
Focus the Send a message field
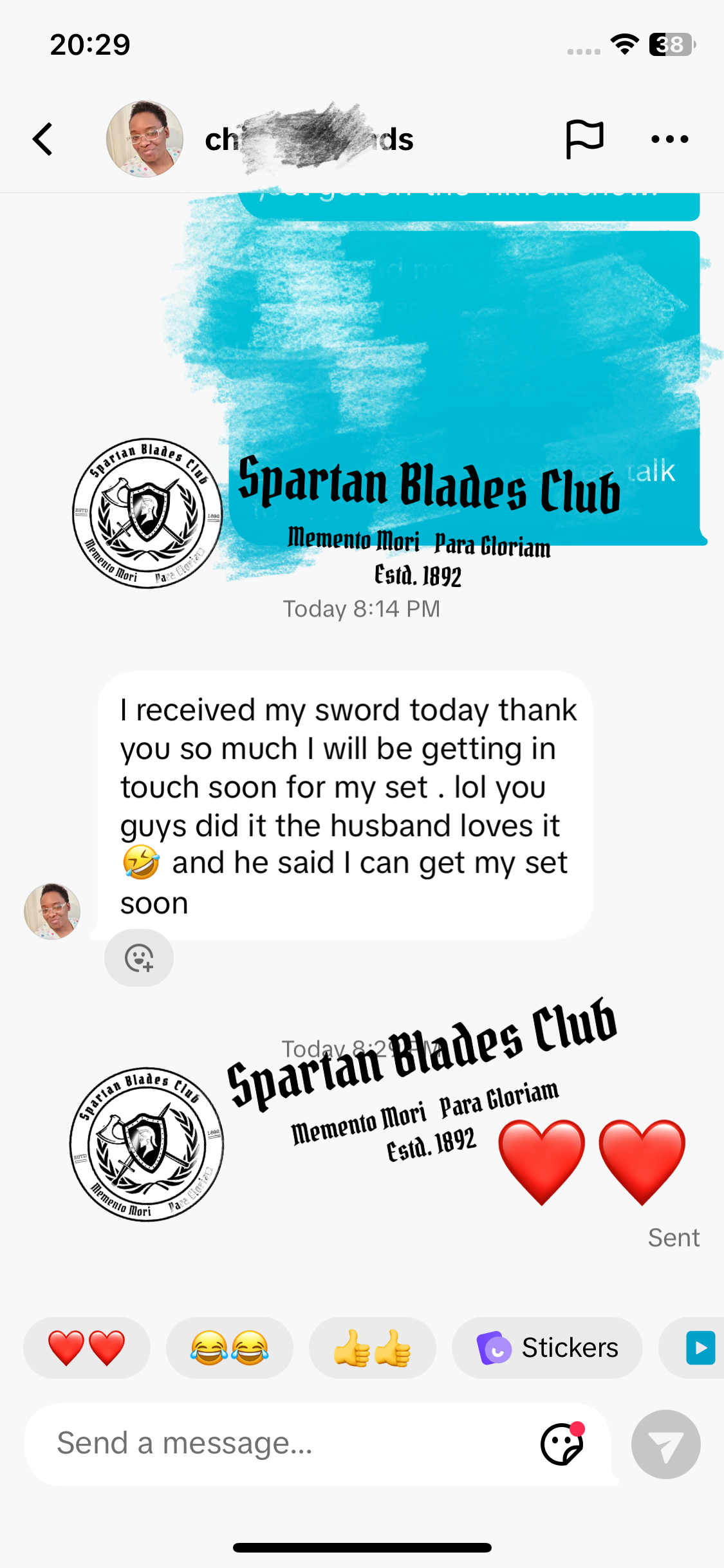pos(283,1443)
